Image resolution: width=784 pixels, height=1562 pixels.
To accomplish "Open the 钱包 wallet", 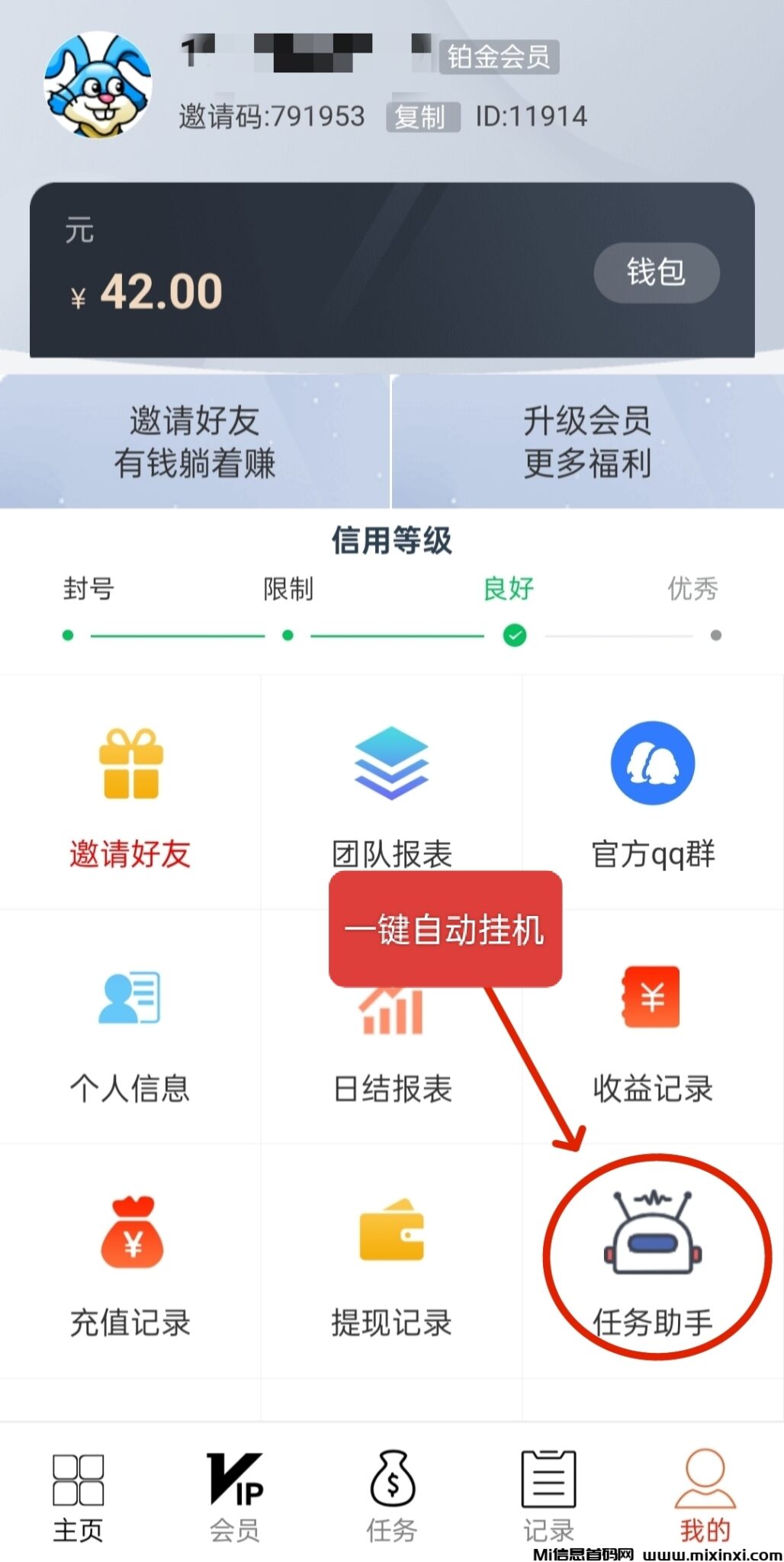I will (656, 272).
